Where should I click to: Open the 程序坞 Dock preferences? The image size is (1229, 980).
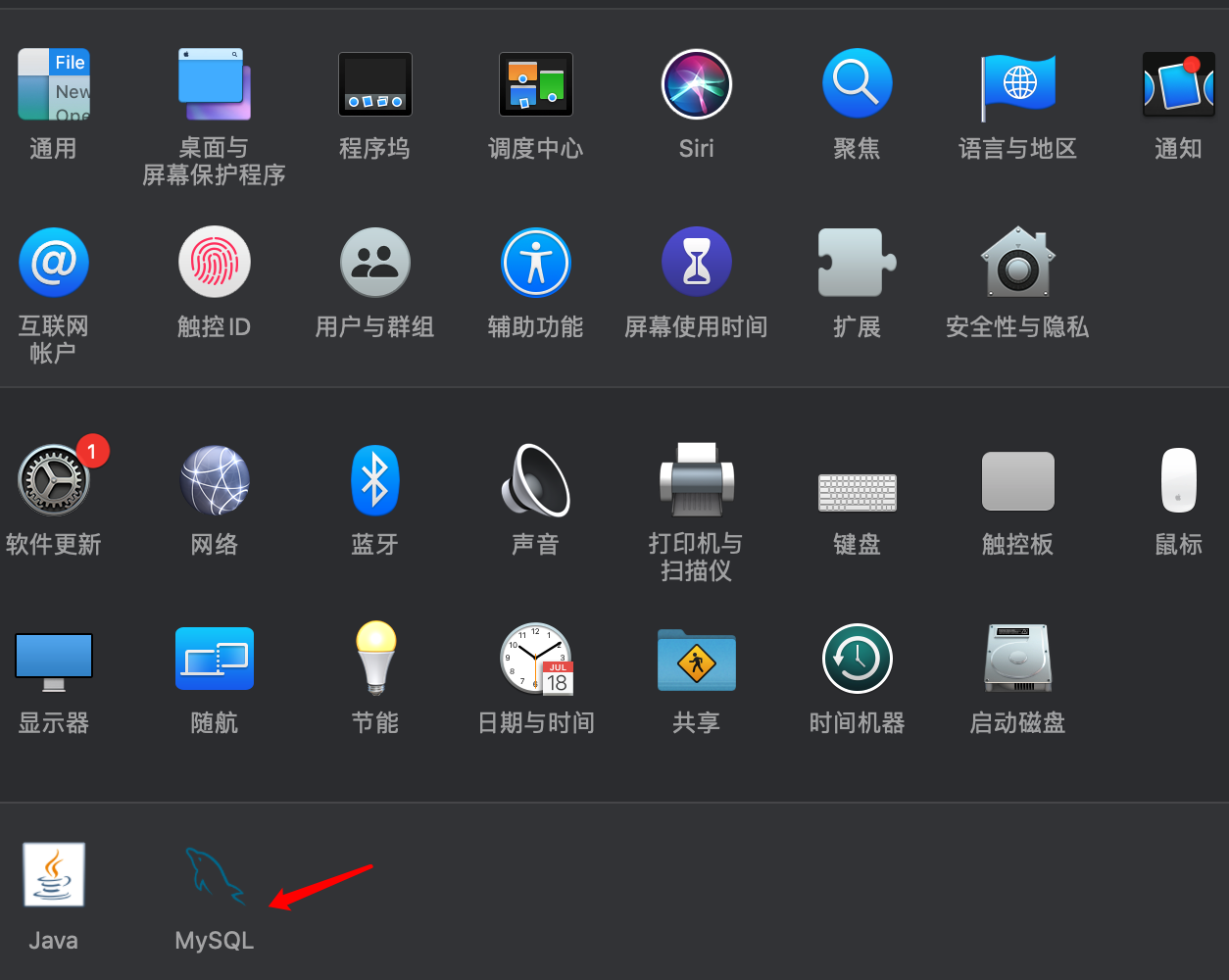point(374,85)
